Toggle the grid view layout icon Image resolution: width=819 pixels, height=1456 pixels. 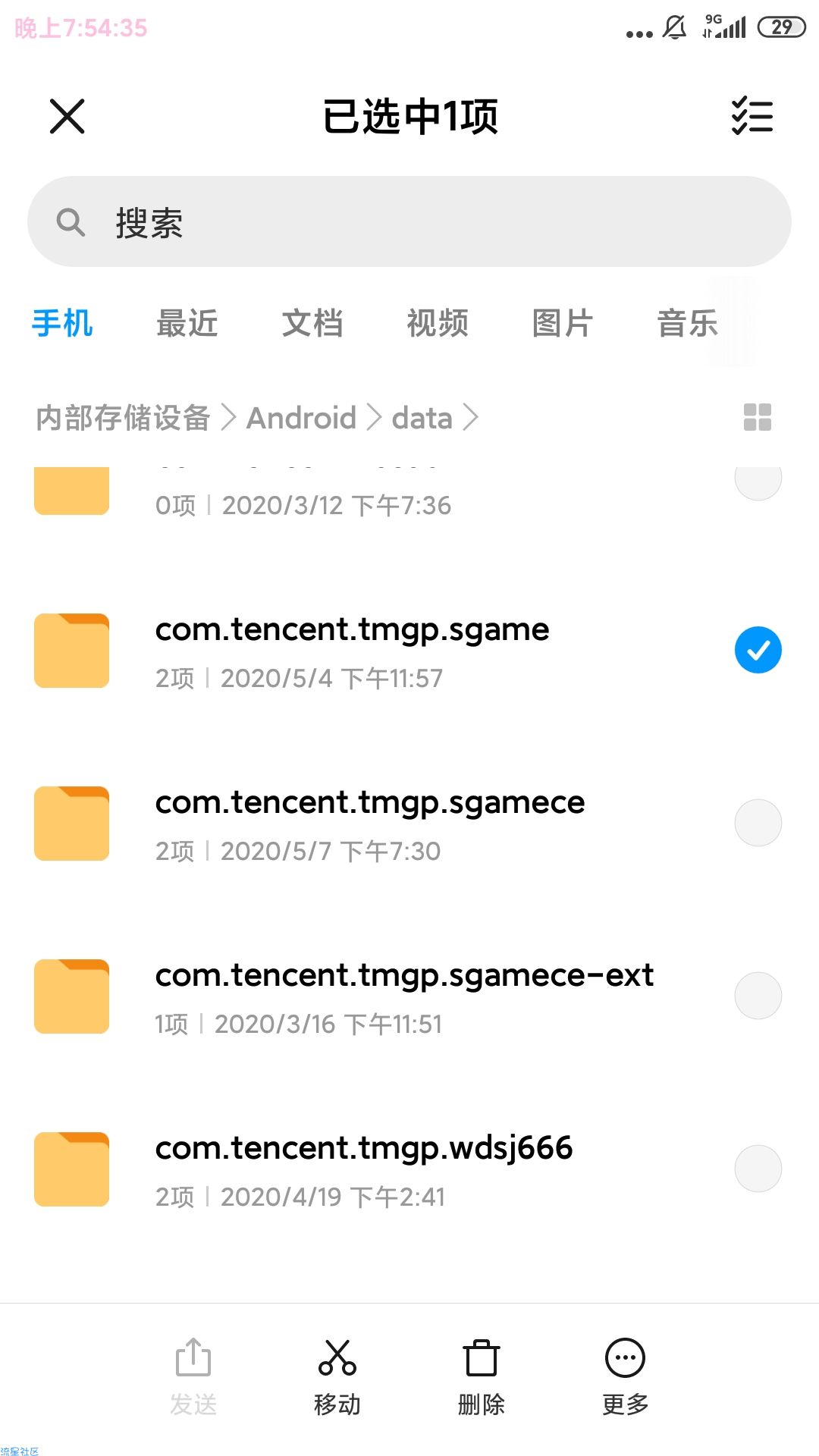tap(757, 417)
